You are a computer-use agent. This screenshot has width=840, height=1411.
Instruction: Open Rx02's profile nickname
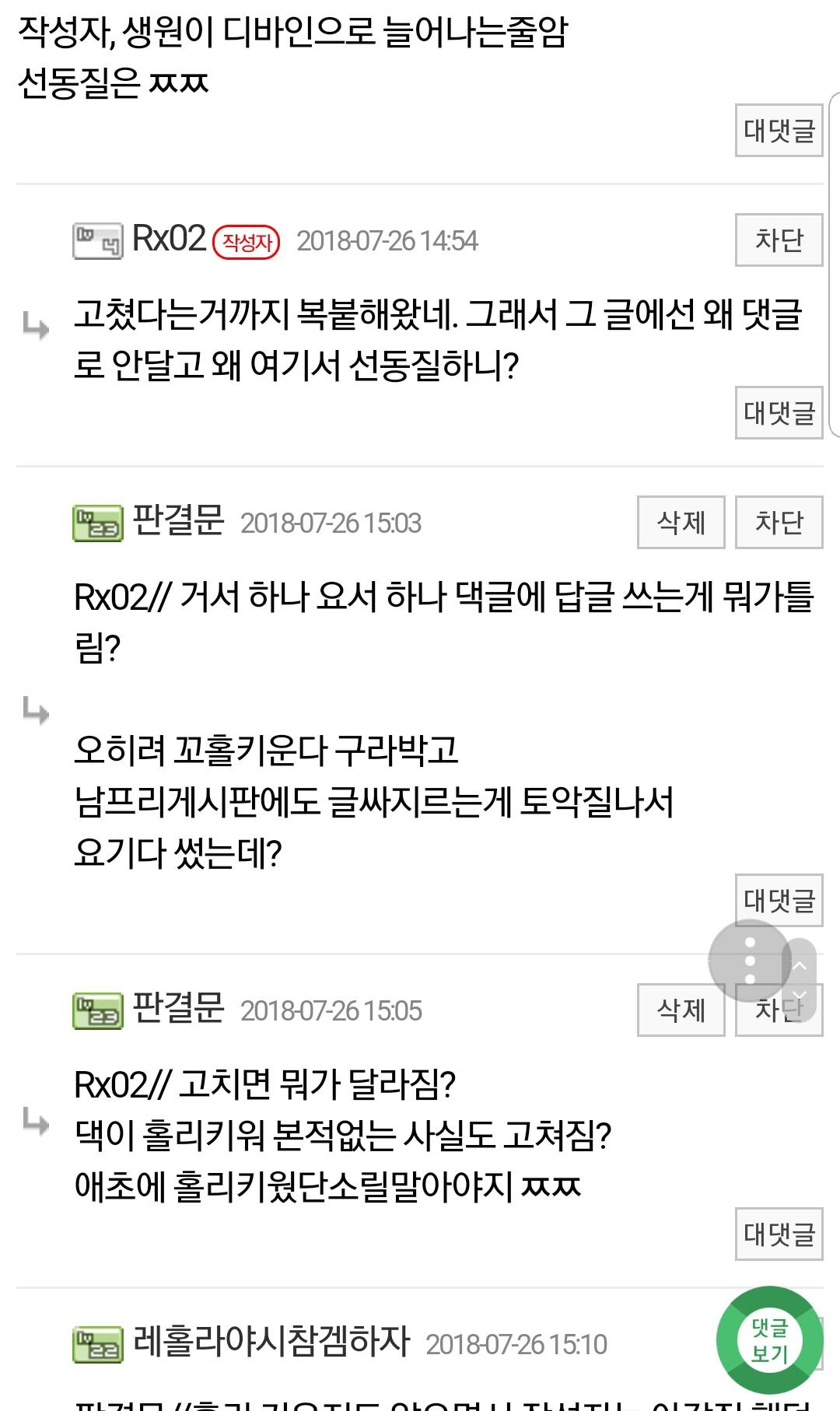[x=169, y=239]
